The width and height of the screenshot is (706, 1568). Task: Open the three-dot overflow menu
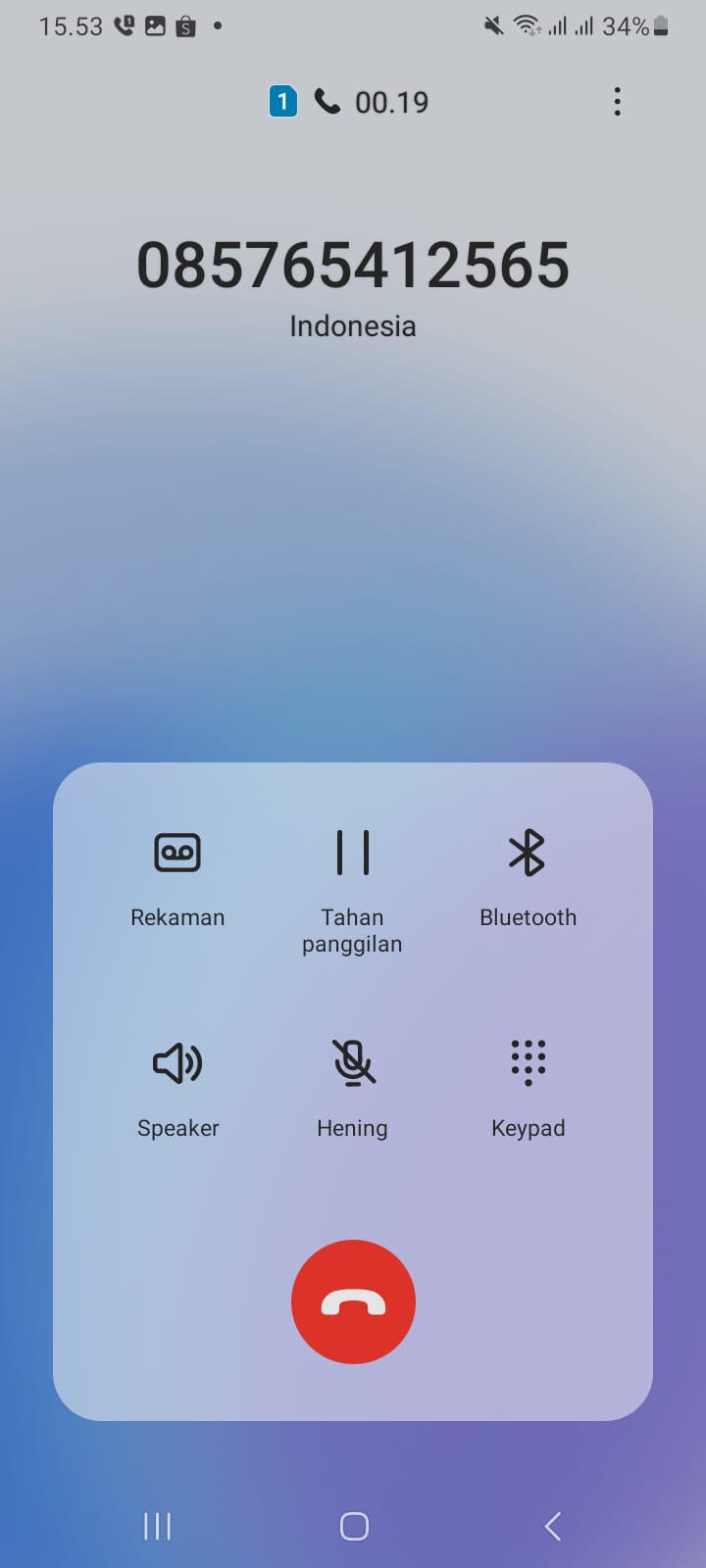pos(617,101)
